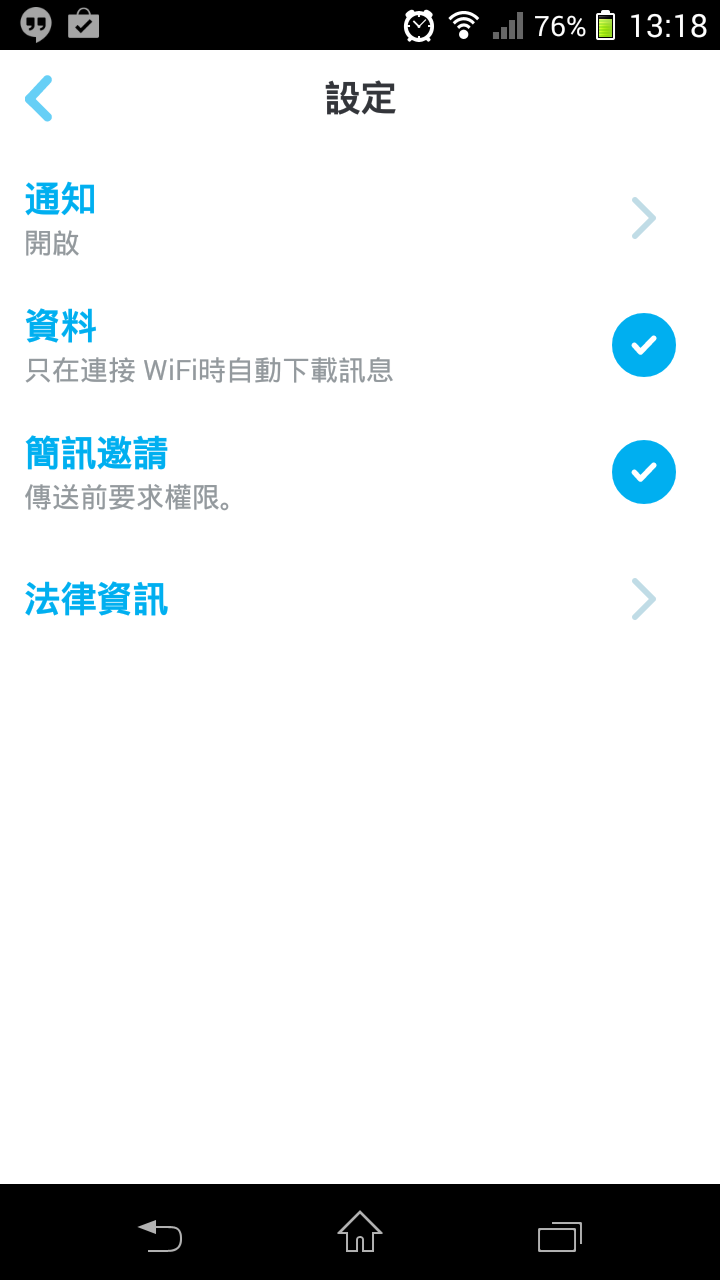720x1280 pixels.
Task: Open the recent apps view
Action: pos(560,1237)
